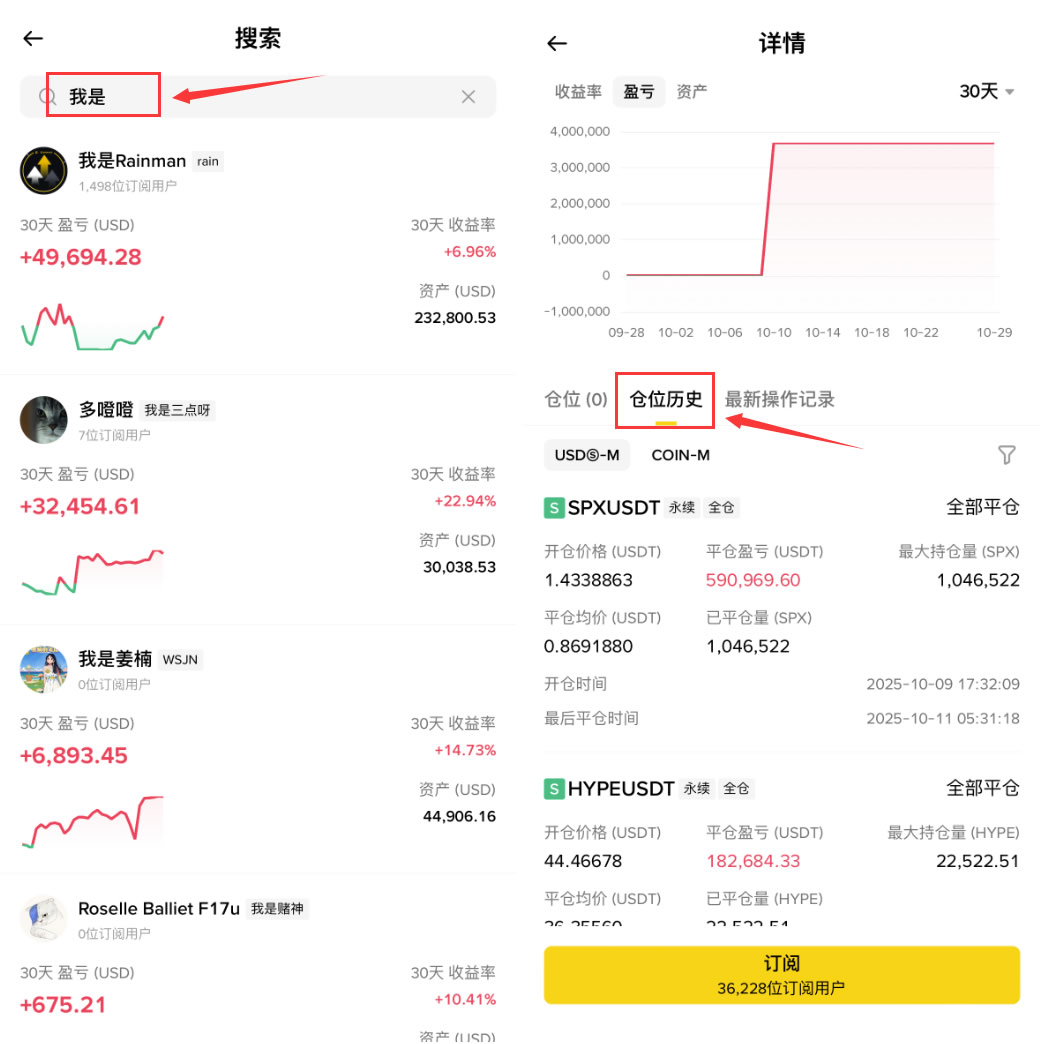This screenshot has width=1040, height=1044.
Task: Click the green HYPEUSDT token icon
Action: [554, 789]
